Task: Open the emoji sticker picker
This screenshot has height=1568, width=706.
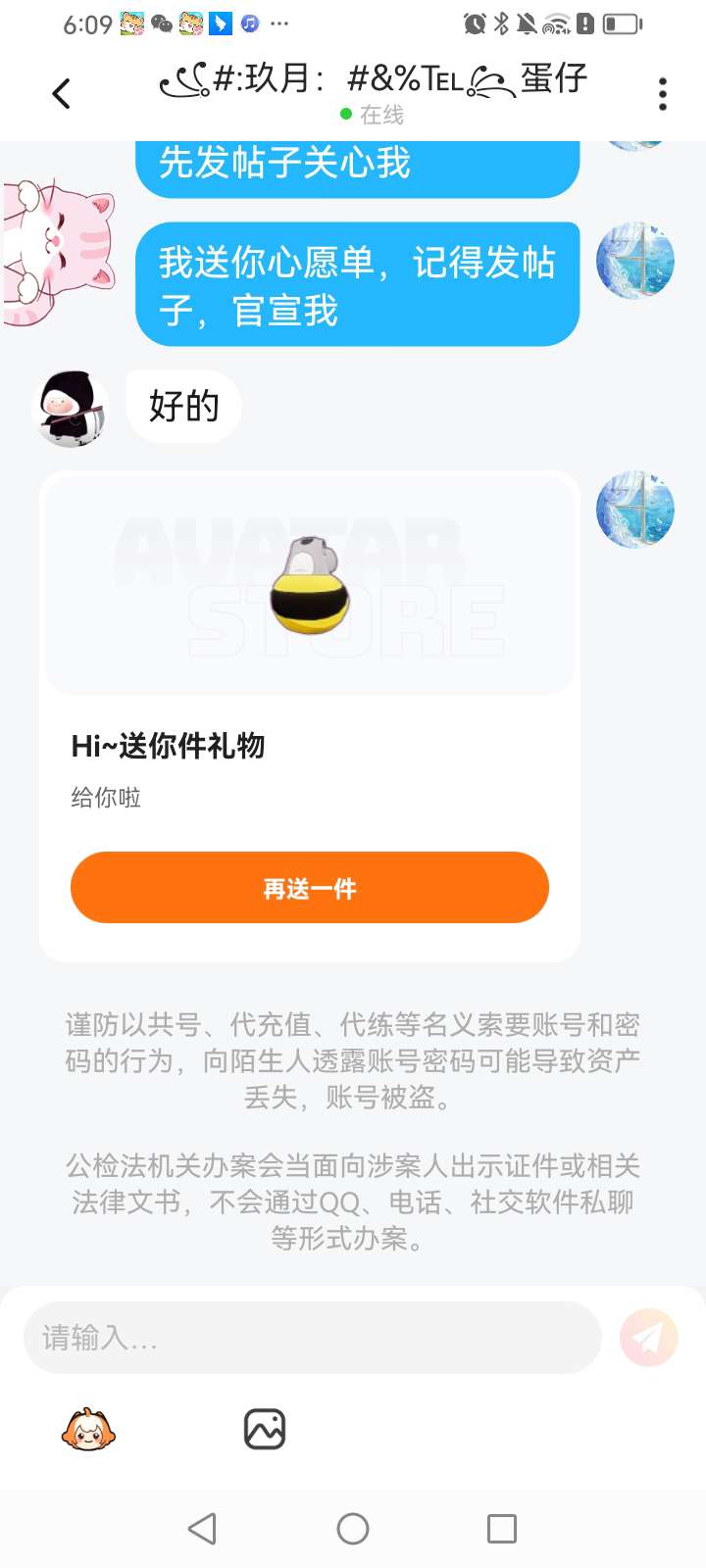Action: [88, 1430]
